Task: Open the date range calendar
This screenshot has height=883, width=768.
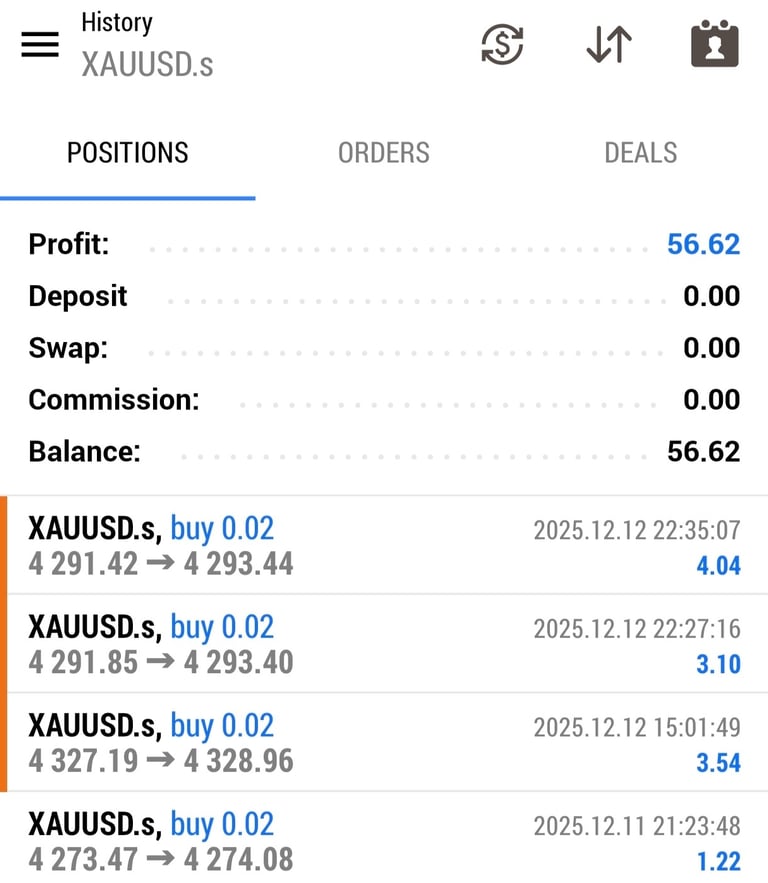Action: click(715, 45)
